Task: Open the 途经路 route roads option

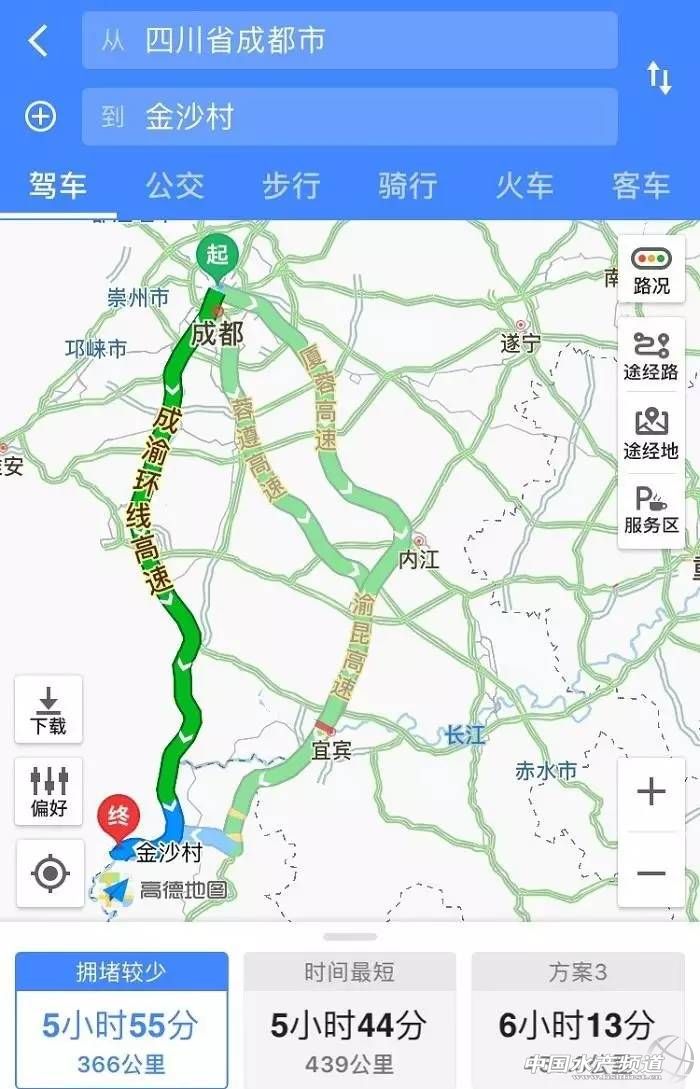Action: (x=651, y=356)
